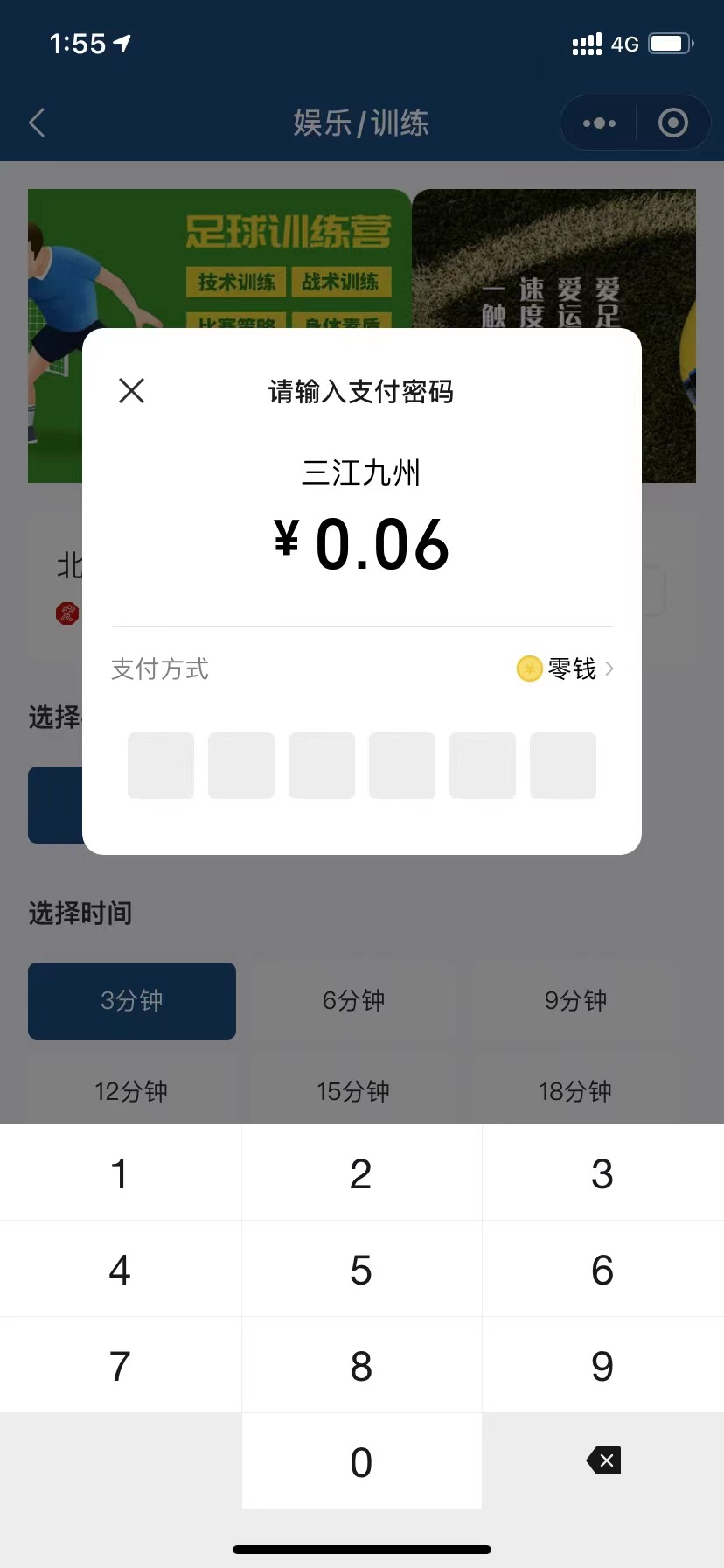Enter digit 4 on the keypad
This screenshot has width=724, height=1568.
120,1270
